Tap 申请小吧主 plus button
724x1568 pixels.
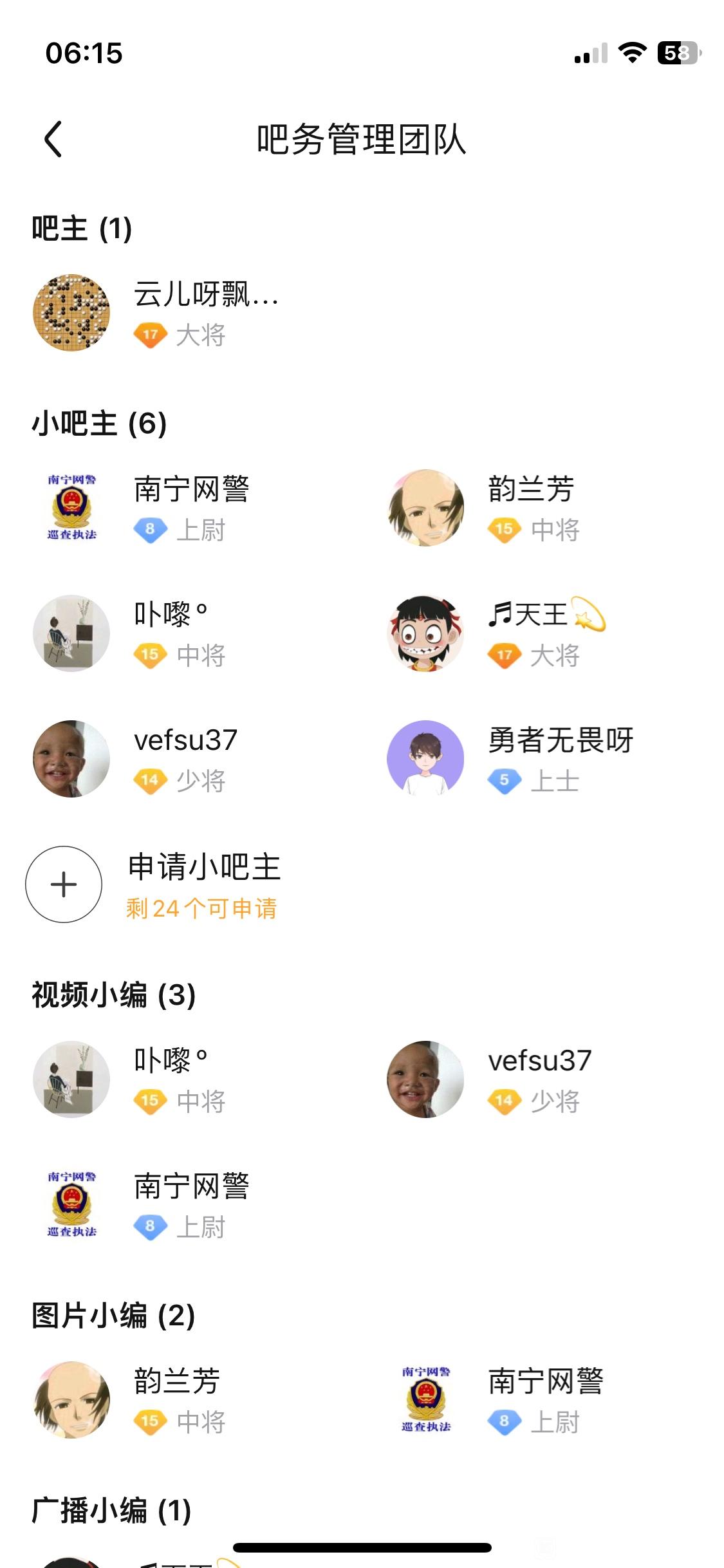(64, 884)
